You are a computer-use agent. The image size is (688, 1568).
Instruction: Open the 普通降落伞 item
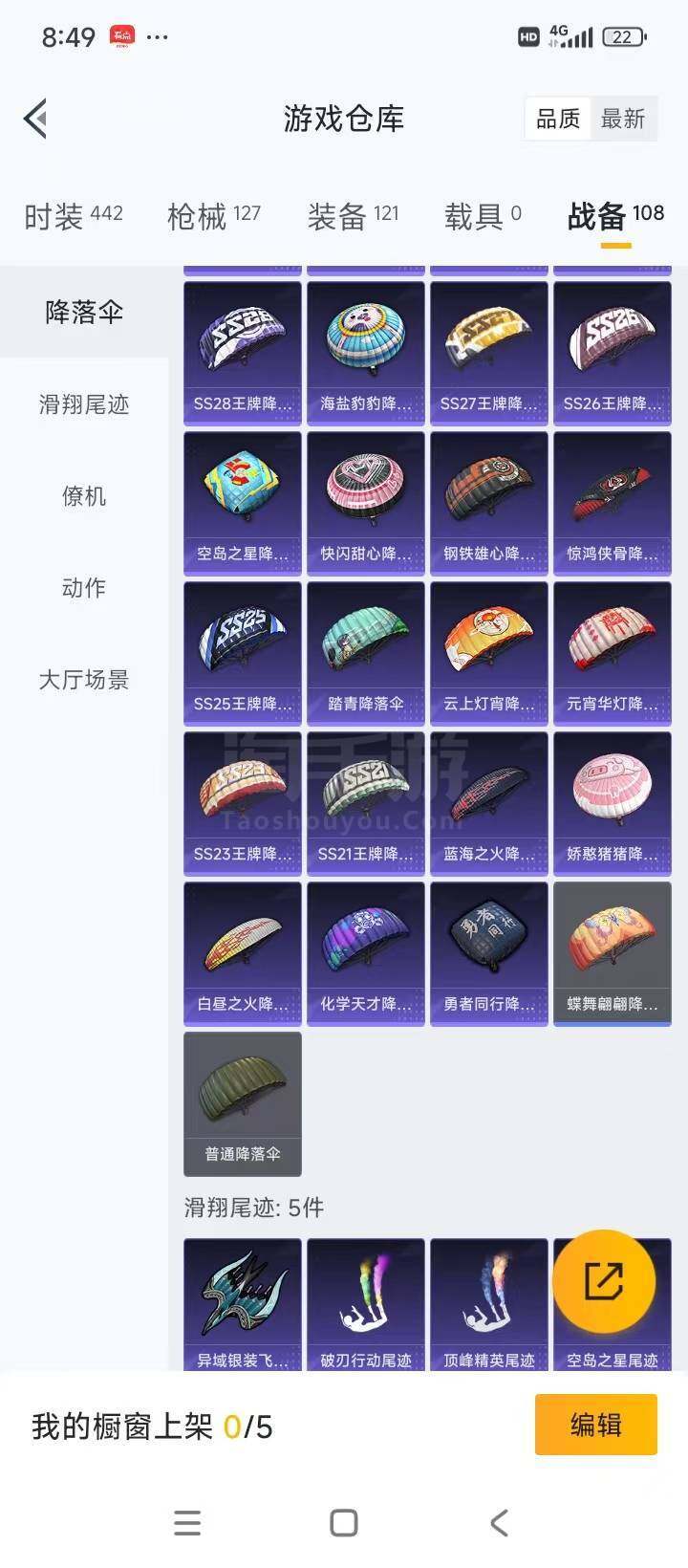tap(243, 1103)
